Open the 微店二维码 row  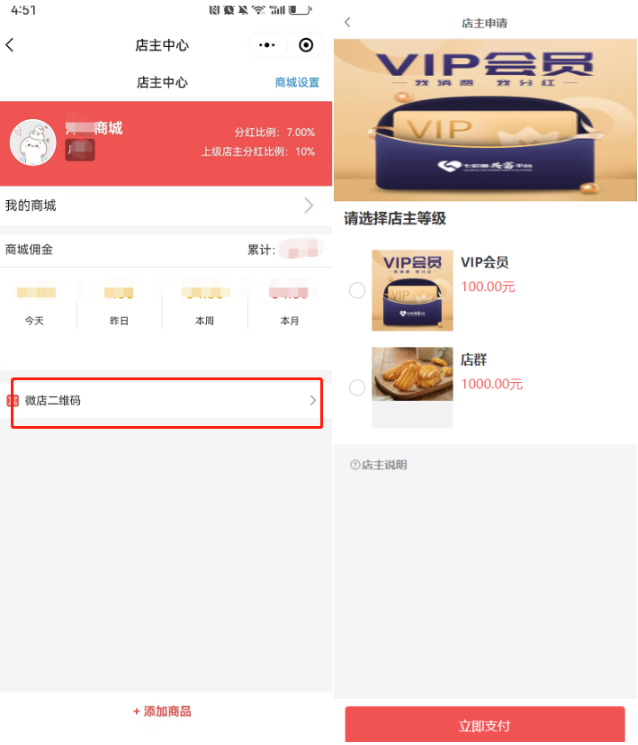(165, 400)
